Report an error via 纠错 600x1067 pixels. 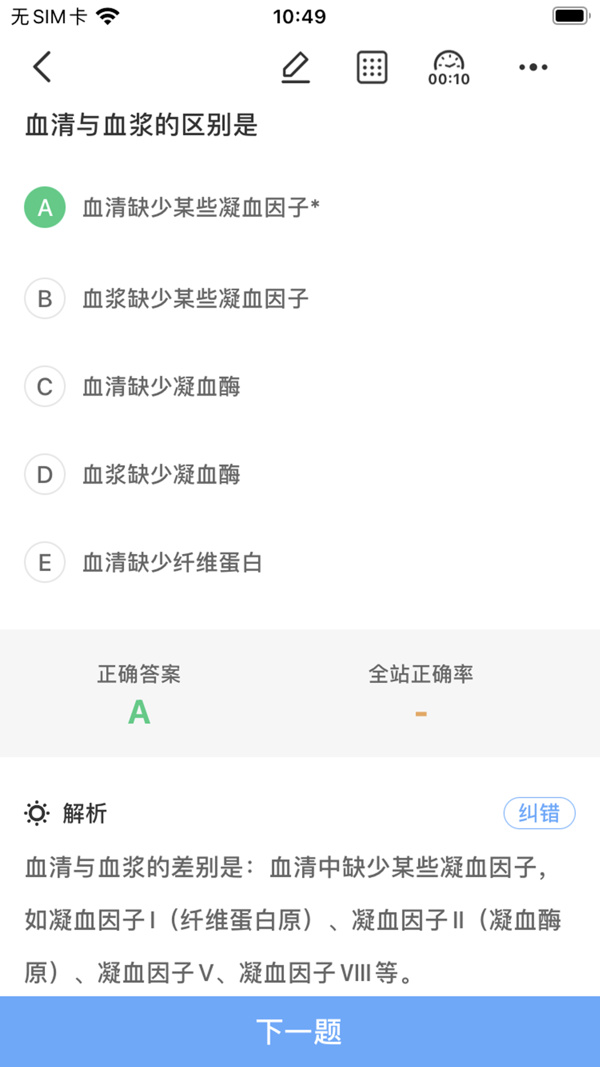[x=539, y=813]
